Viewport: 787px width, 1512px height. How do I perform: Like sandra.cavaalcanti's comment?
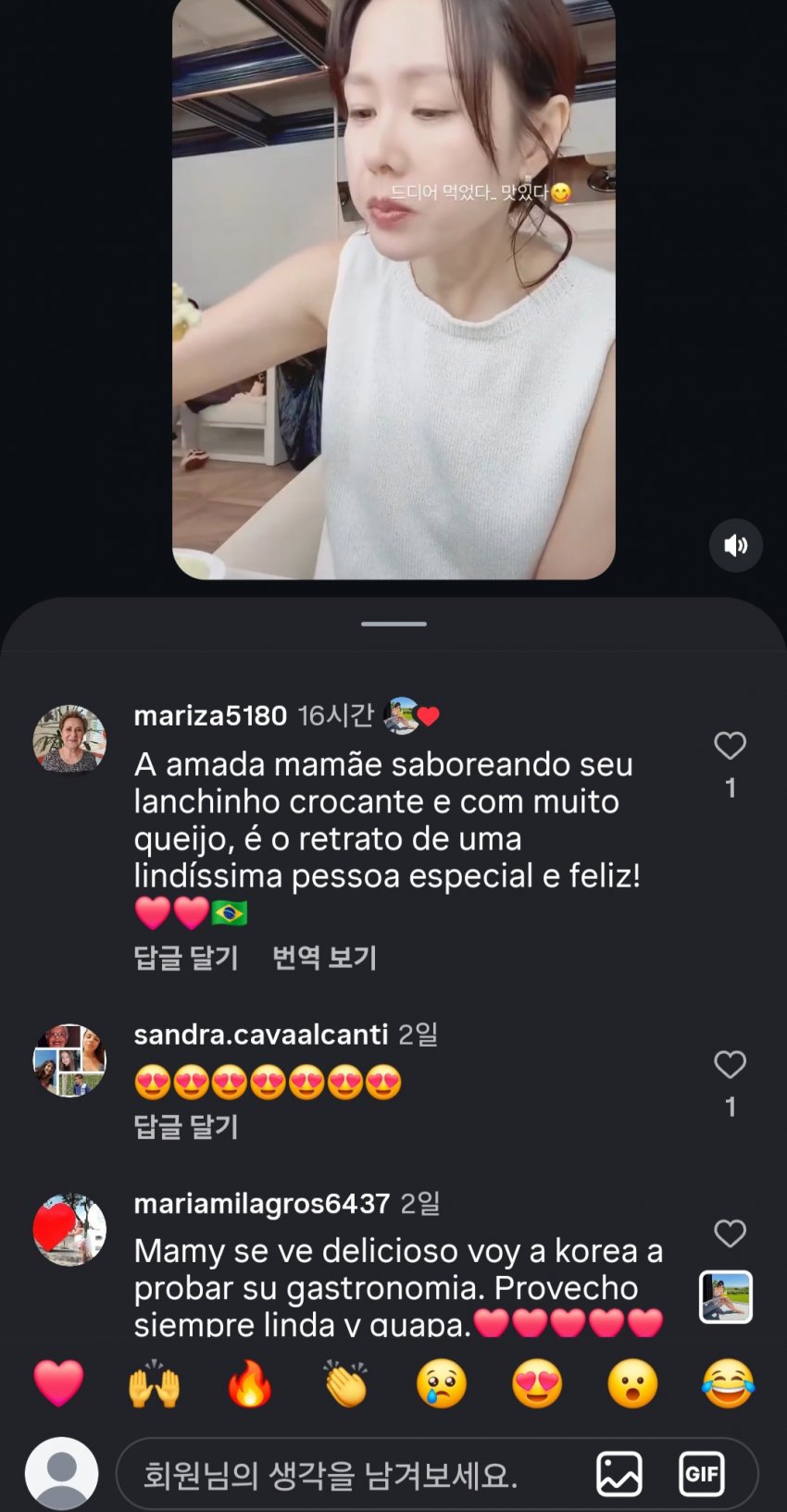coord(731,1065)
